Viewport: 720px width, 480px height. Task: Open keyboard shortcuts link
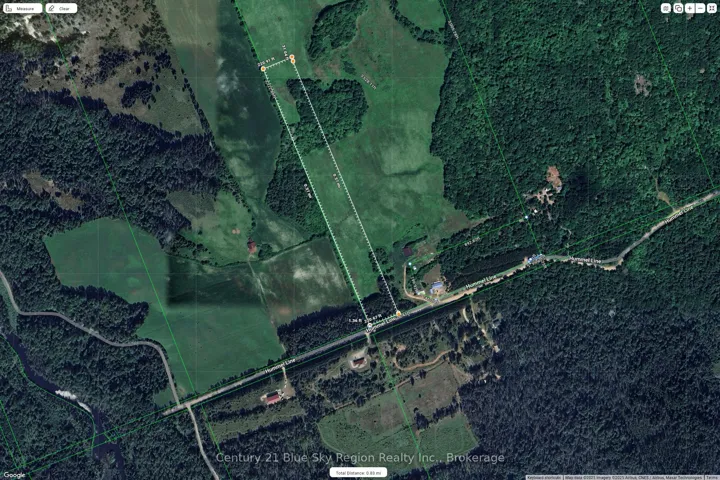[545, 477]
